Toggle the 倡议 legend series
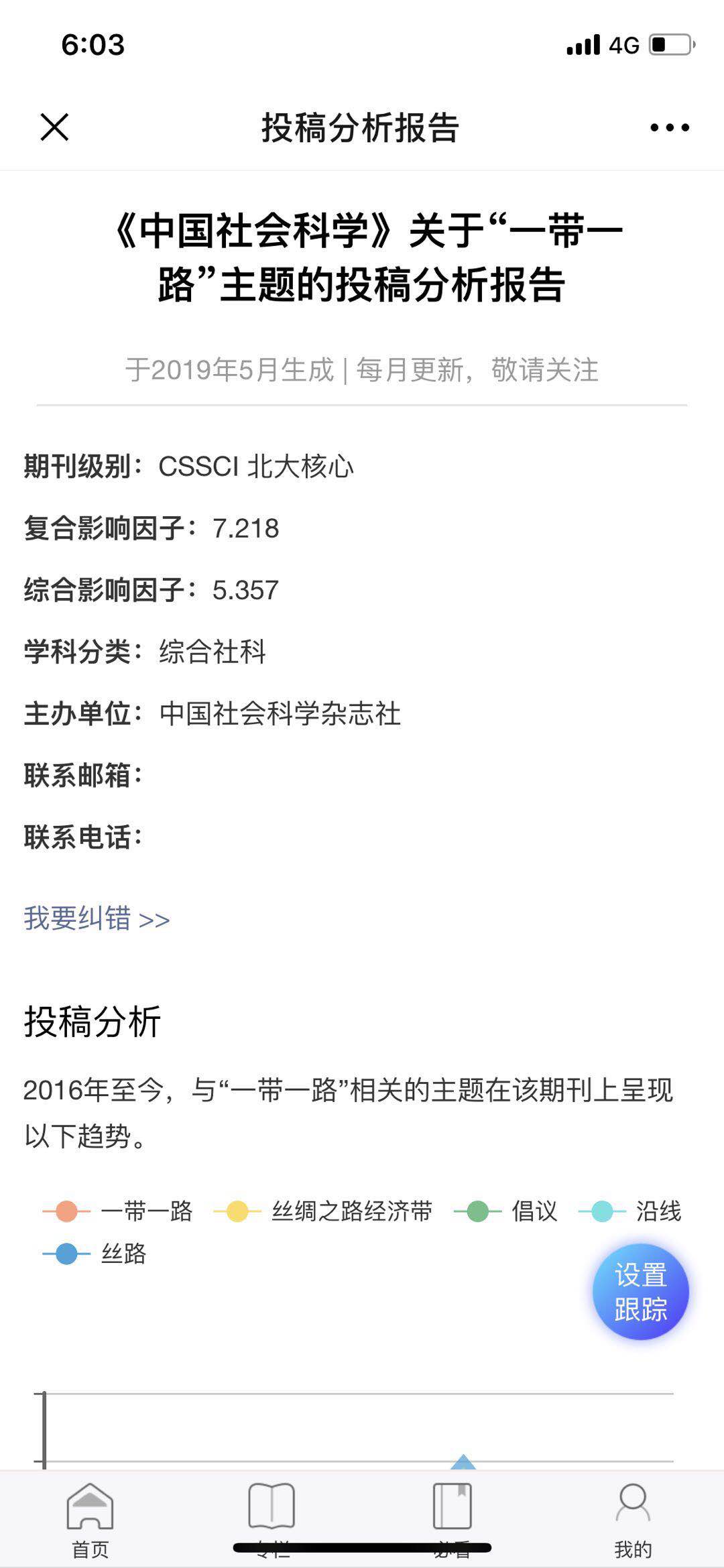Screen dimensions: 724x1568 [506, 1211]
